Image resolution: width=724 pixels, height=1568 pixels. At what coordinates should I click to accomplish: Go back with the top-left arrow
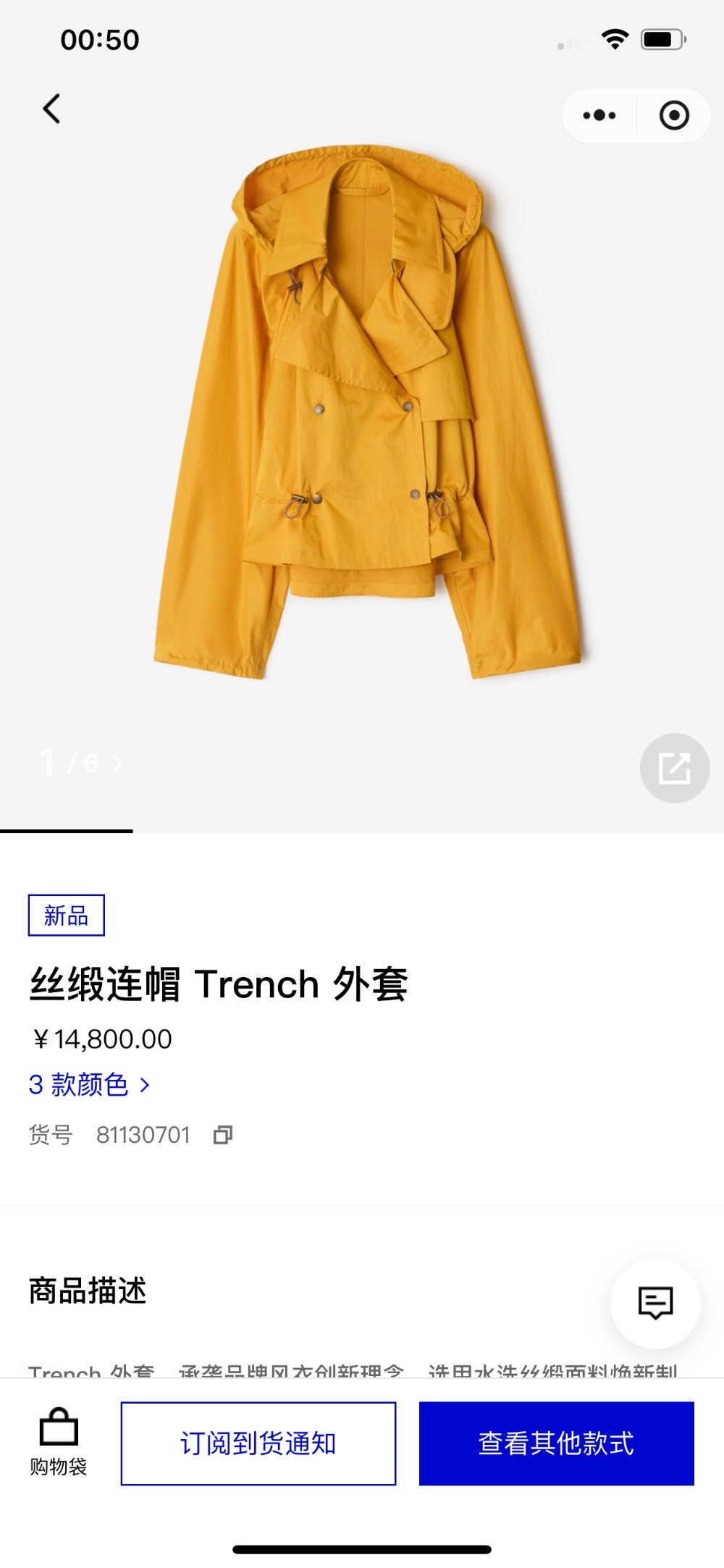click(51, 109)
